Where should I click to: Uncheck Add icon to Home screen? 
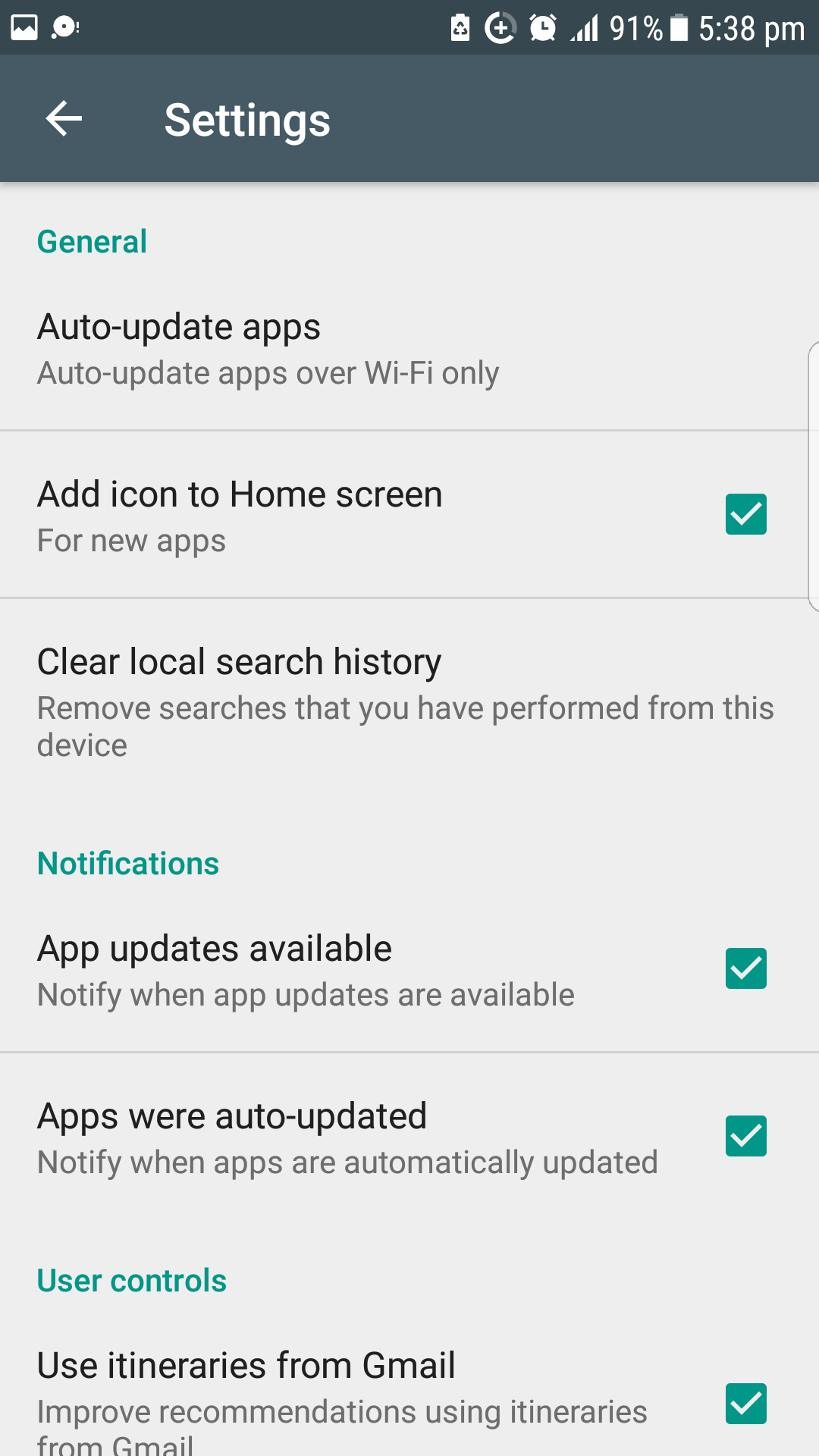click(x=745, y=514)
